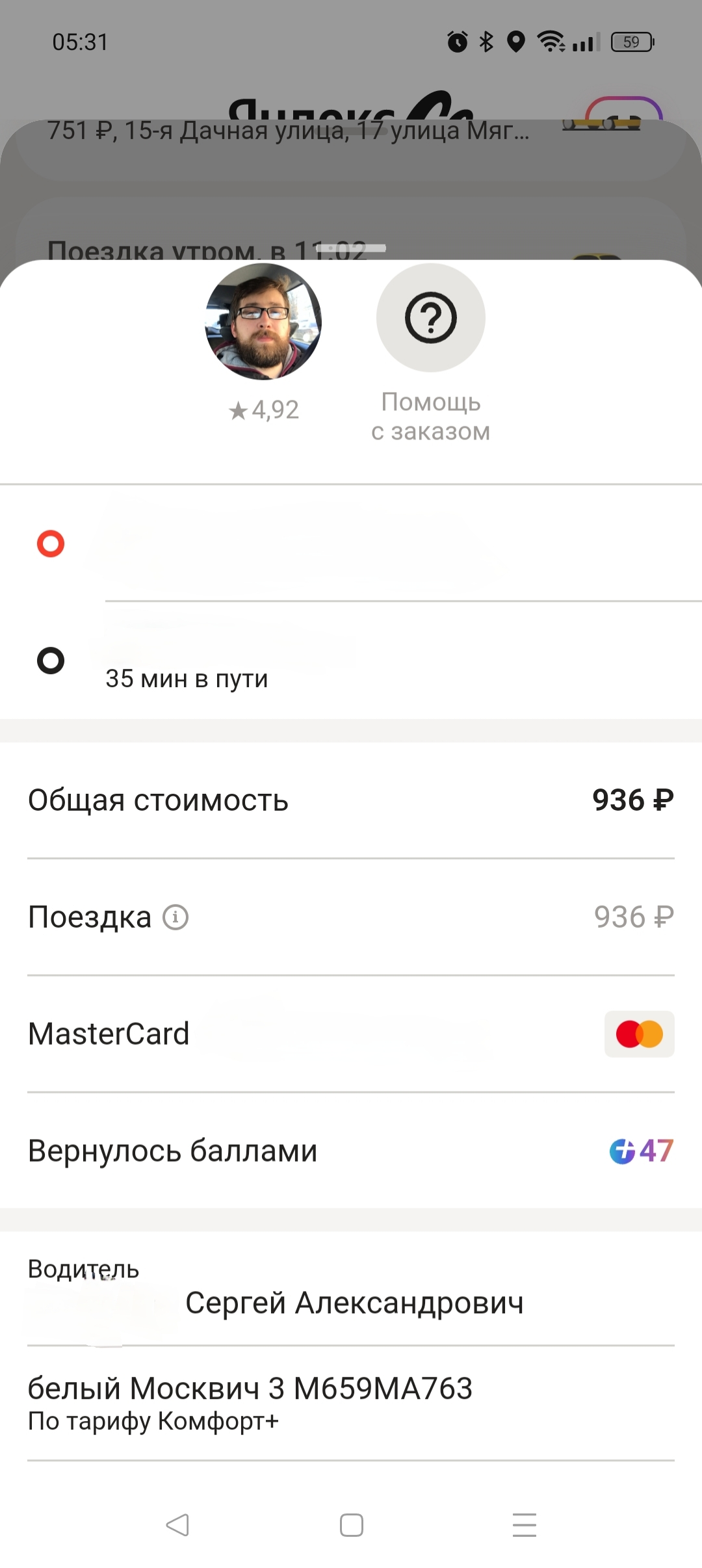Go to the phone home screen
This screenshot has height=1568, width=702.
pos(351,1524)
